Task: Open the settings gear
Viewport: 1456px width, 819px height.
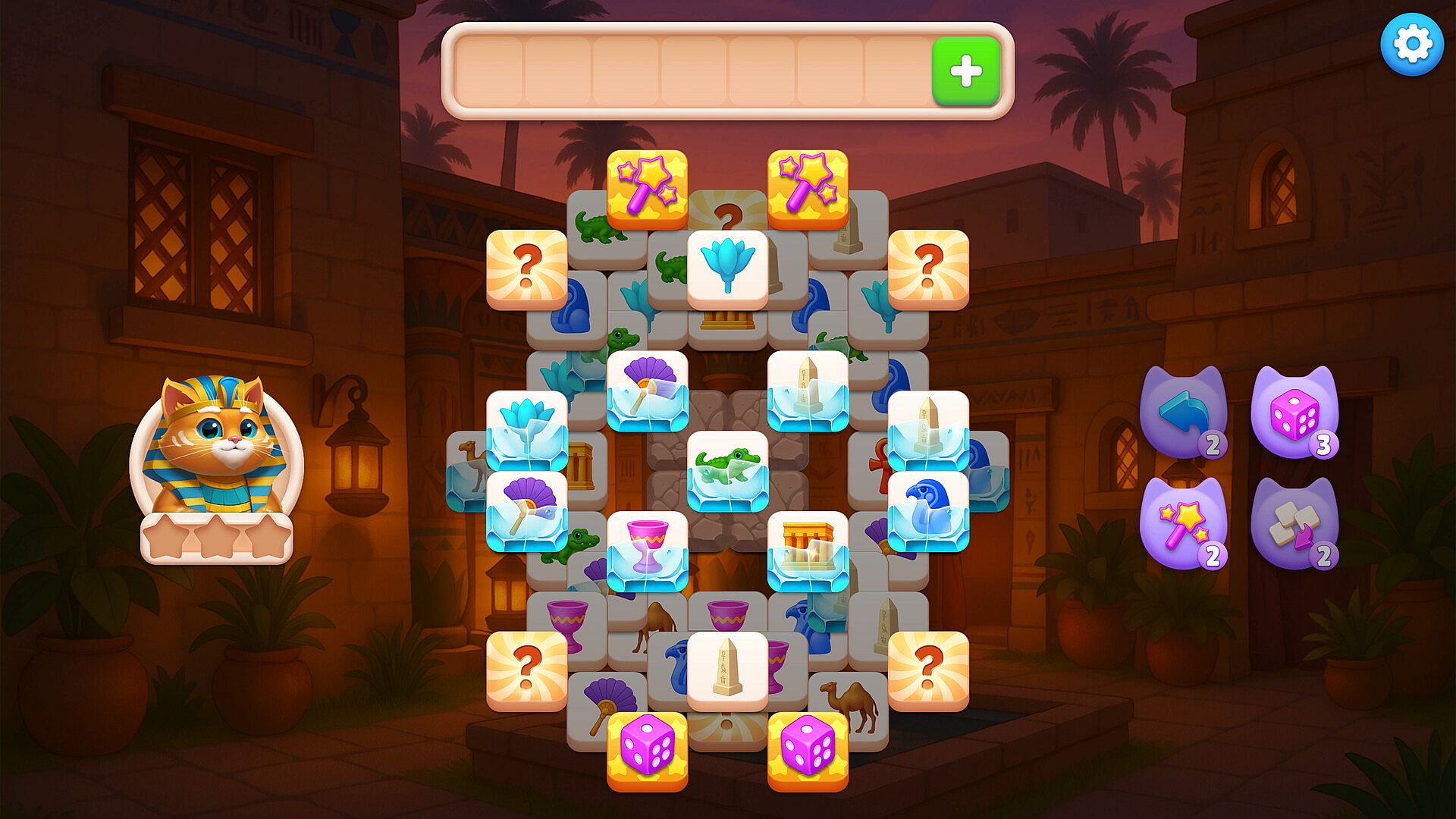Action: coord(1411,44)
